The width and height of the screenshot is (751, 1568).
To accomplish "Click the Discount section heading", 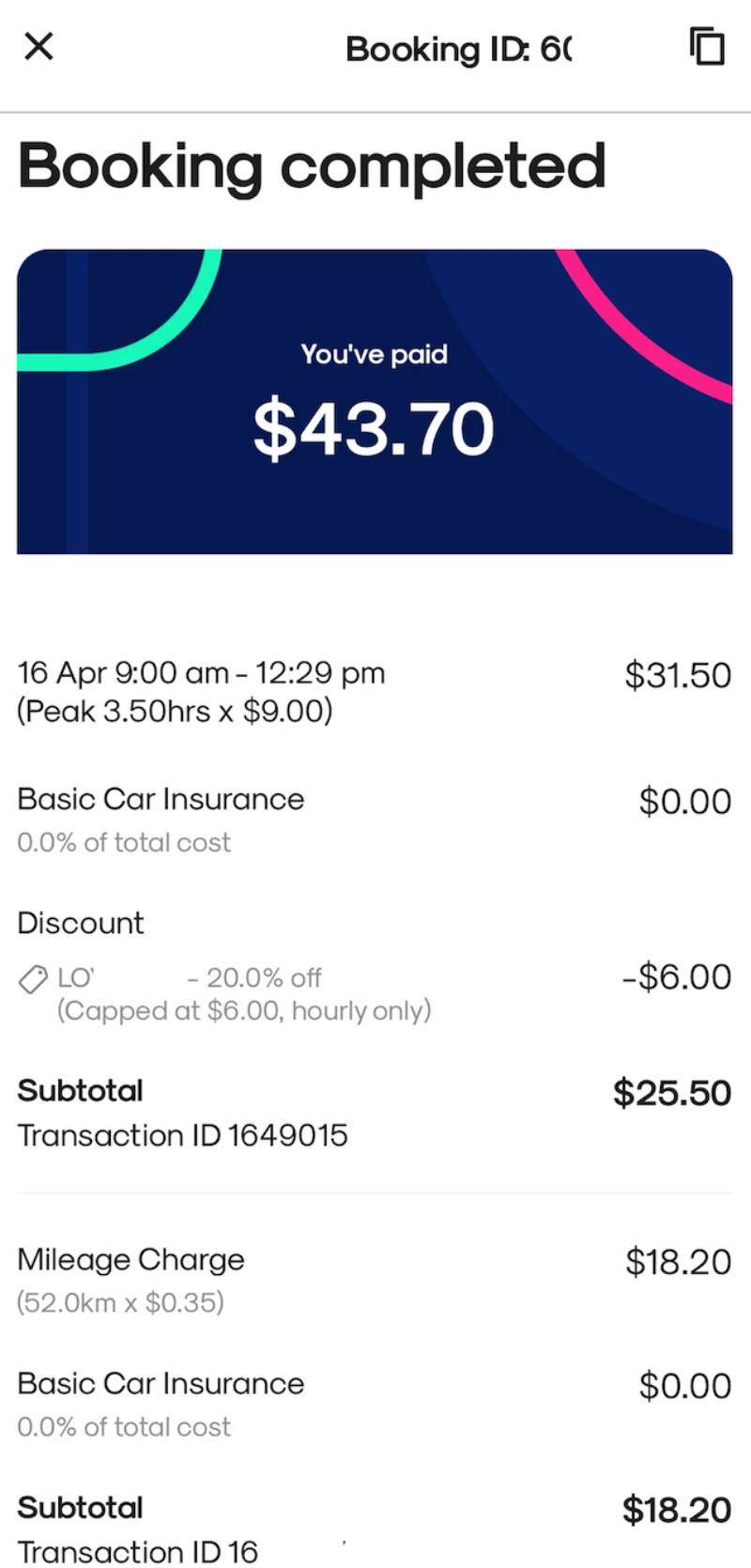I will point(80,923).
